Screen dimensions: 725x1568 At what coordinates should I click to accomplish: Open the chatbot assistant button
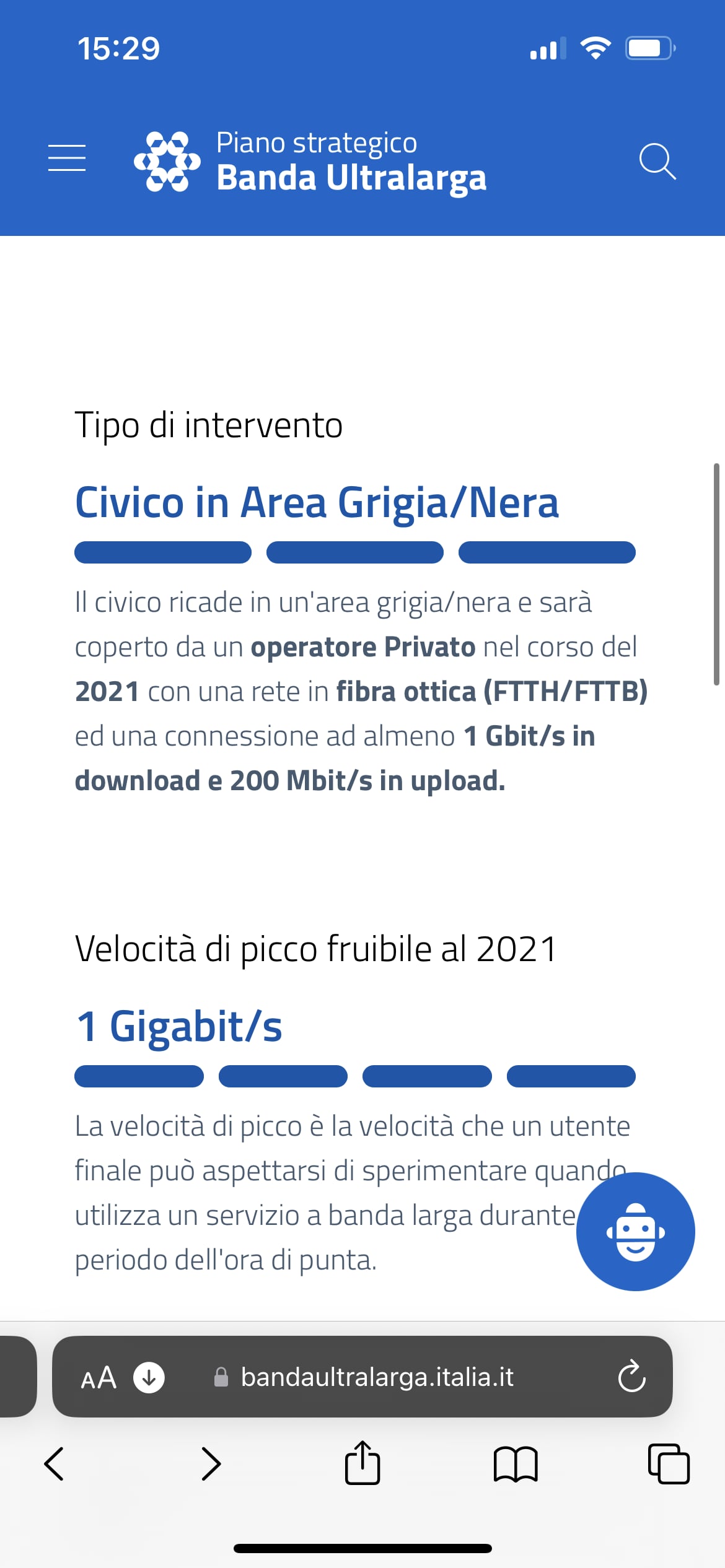635,1231
